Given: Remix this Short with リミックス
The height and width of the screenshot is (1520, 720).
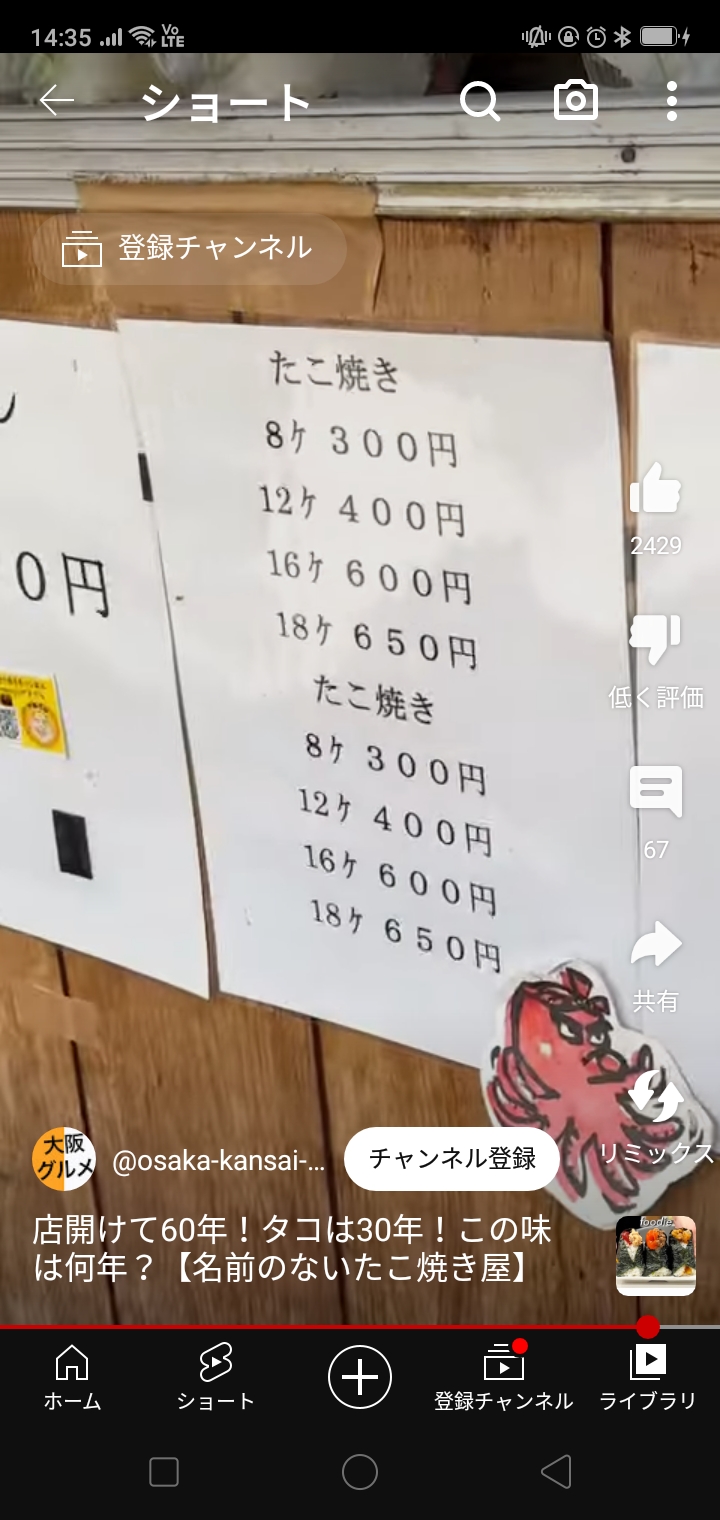Looking at the screenshot, I should [x=656, y=1100].
